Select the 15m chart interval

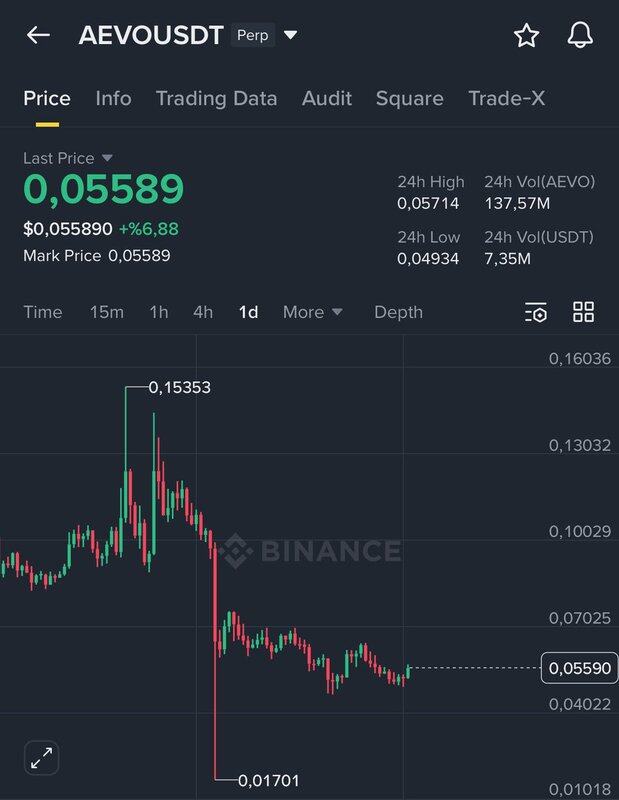point(107,312)
